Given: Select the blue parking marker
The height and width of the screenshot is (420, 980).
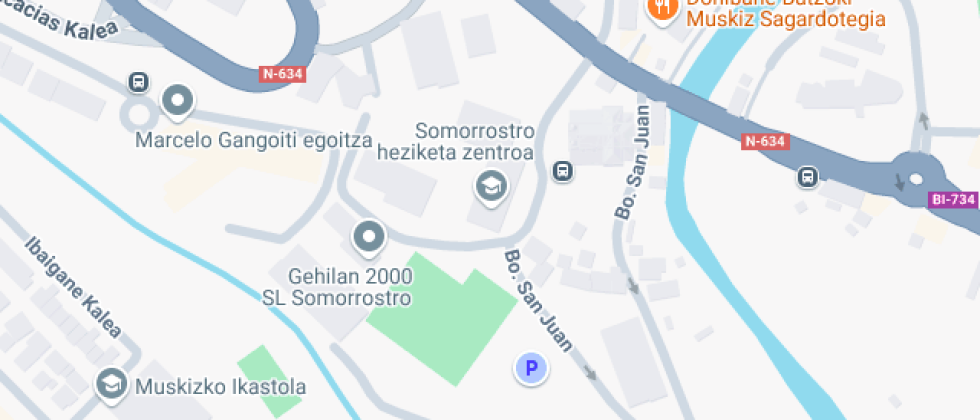Looking at the screenshot, I should (x=531, y=369).
